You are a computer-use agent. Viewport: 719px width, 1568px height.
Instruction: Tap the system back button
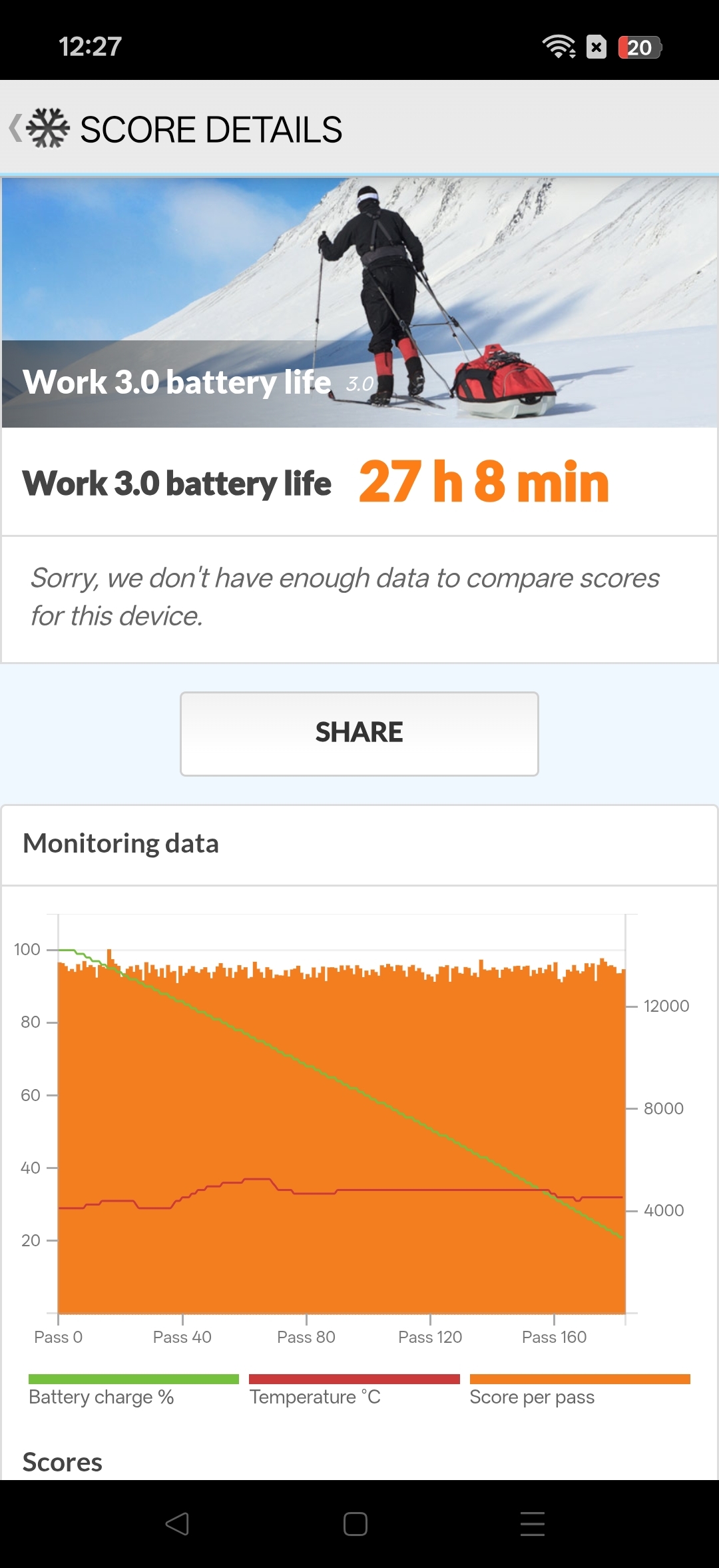coord(177,1523)
